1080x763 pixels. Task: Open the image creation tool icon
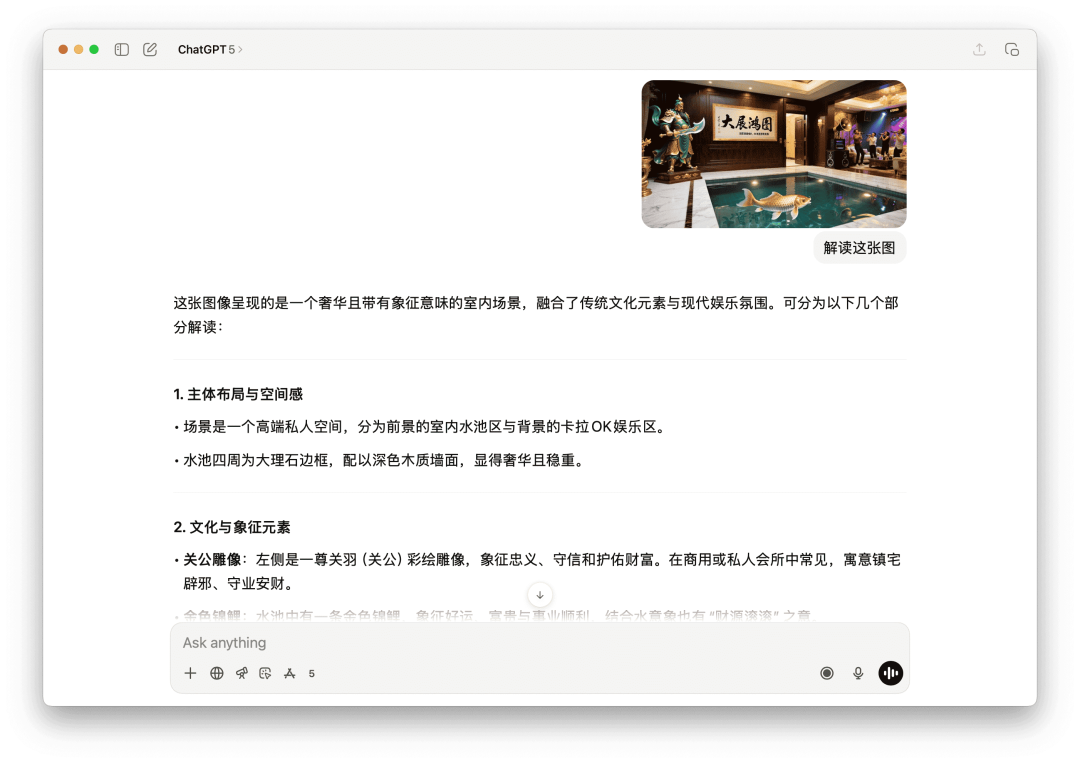click(x=265, y=673)
